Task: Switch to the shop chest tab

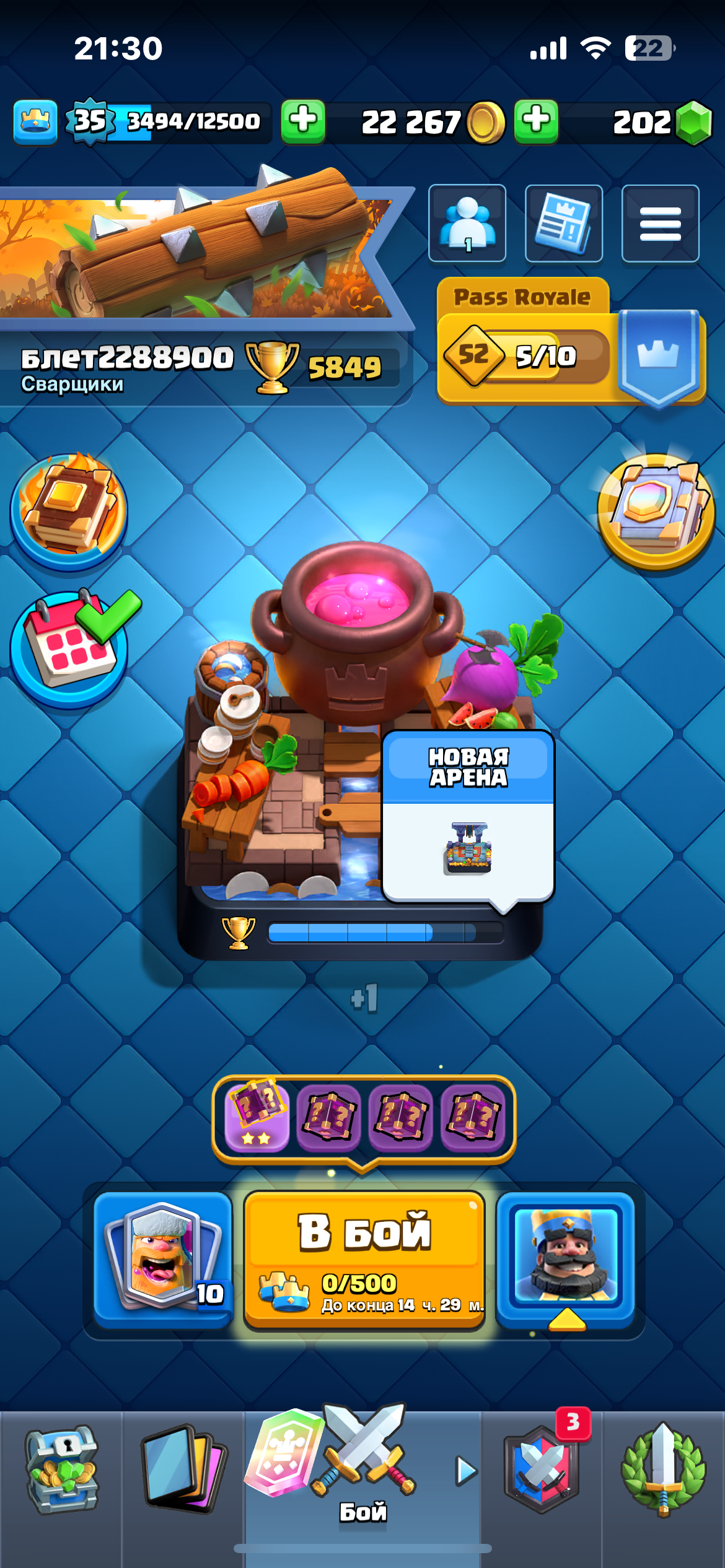Action: (61, 1470)
